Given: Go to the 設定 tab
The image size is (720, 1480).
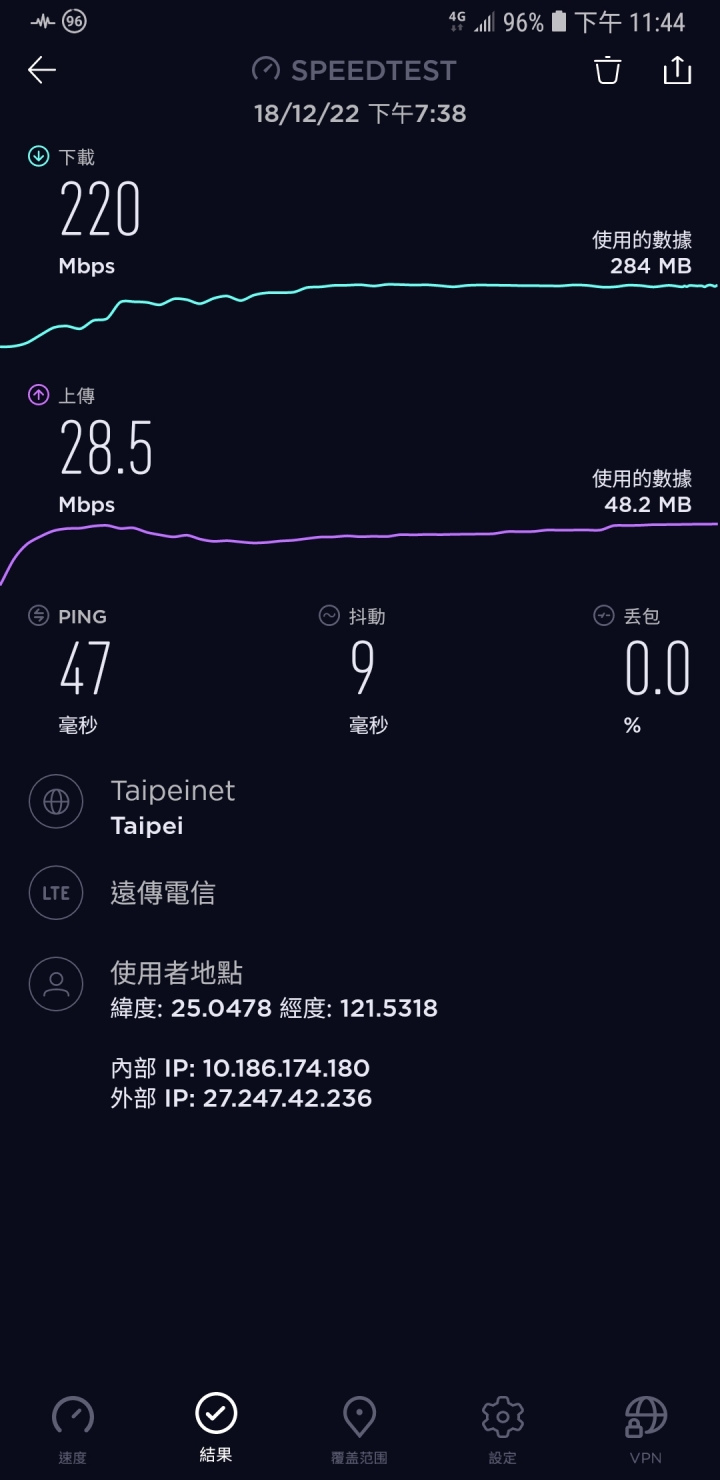Looking at the screenshot, I should point(503,1428).
